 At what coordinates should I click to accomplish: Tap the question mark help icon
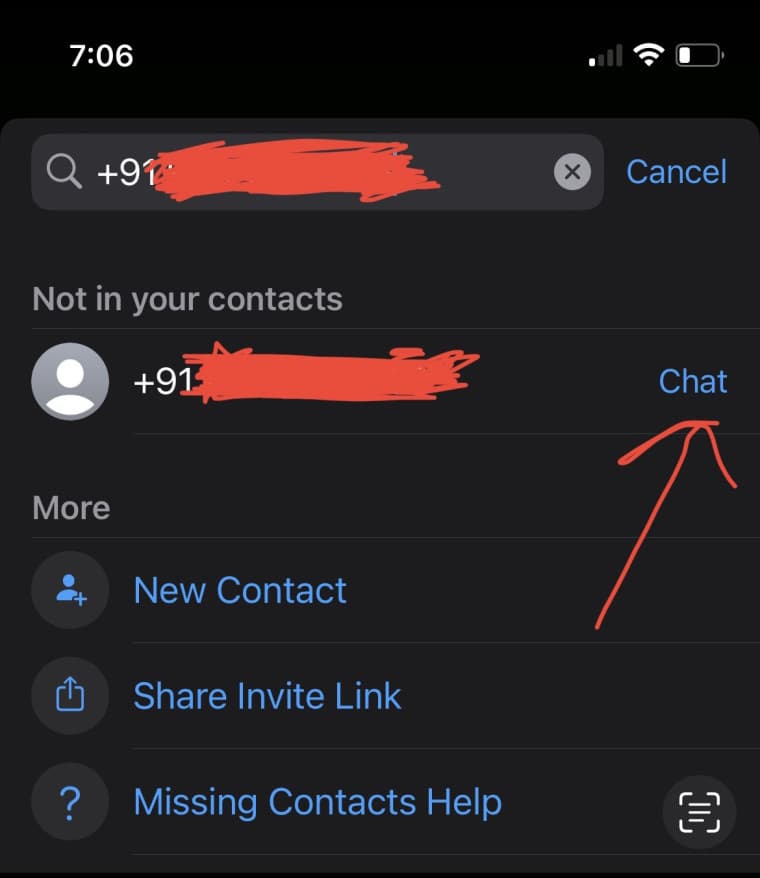point(69,802)
